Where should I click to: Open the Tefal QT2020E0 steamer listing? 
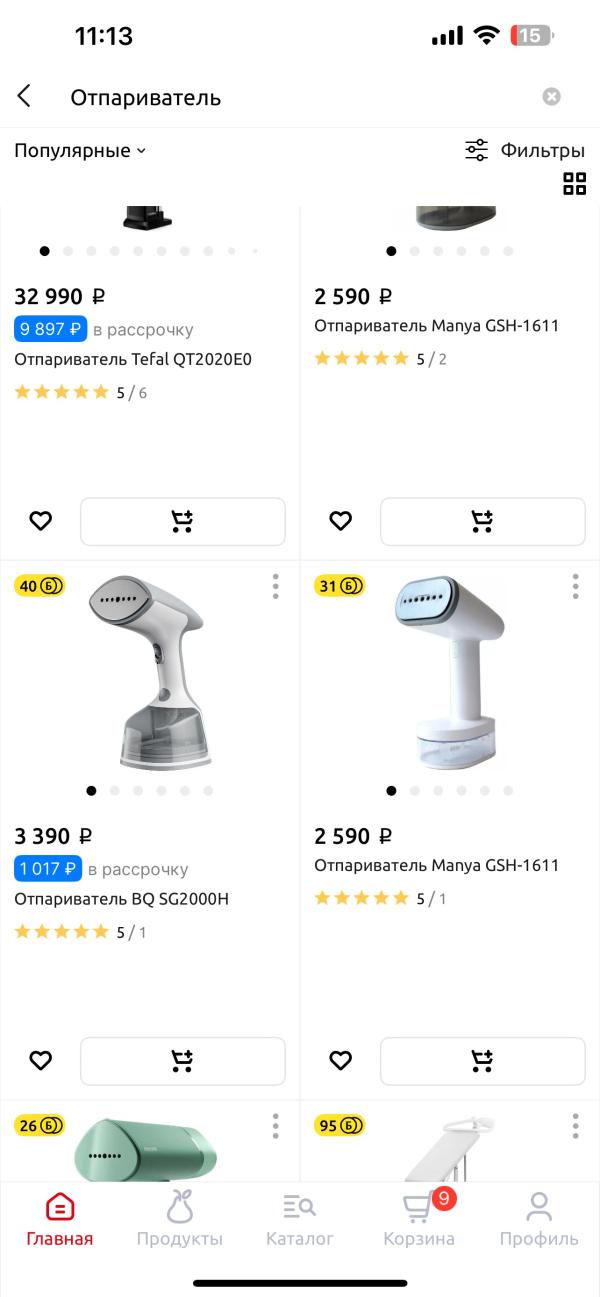(132, 359)
